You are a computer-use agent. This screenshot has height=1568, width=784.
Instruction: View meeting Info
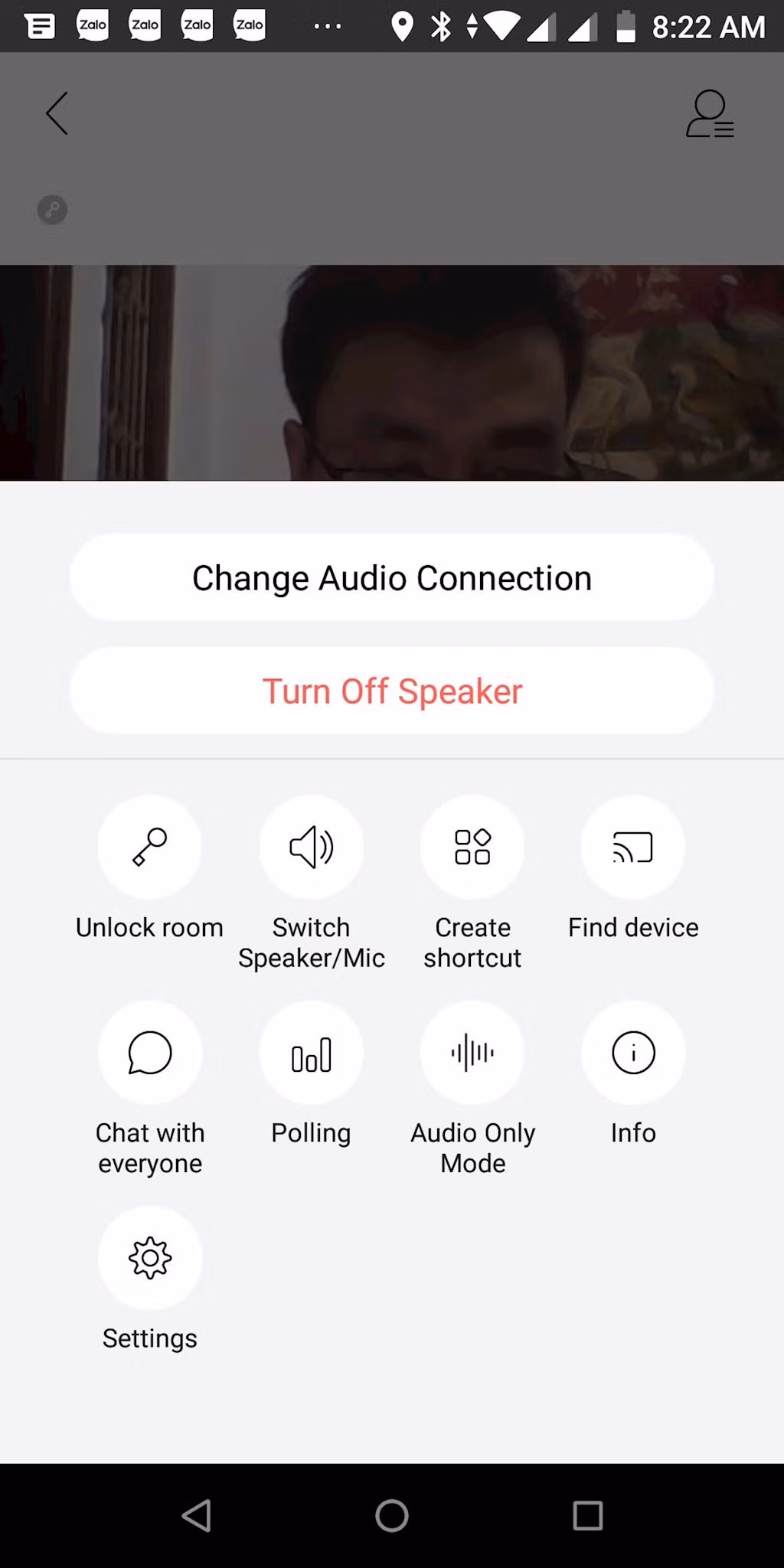(633, 1053)
